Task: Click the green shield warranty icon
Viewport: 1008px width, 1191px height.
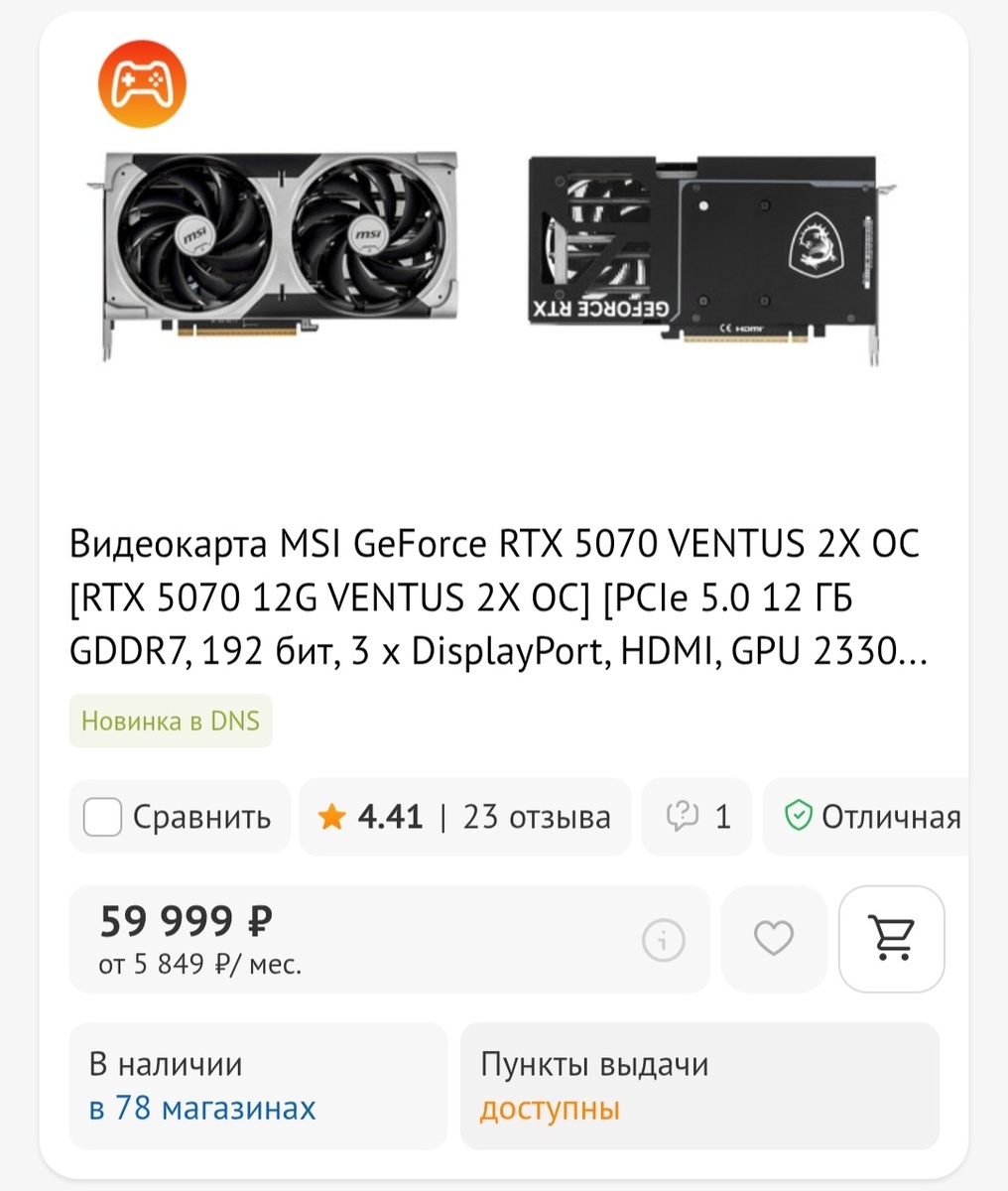Action: (x=797, y=816)
